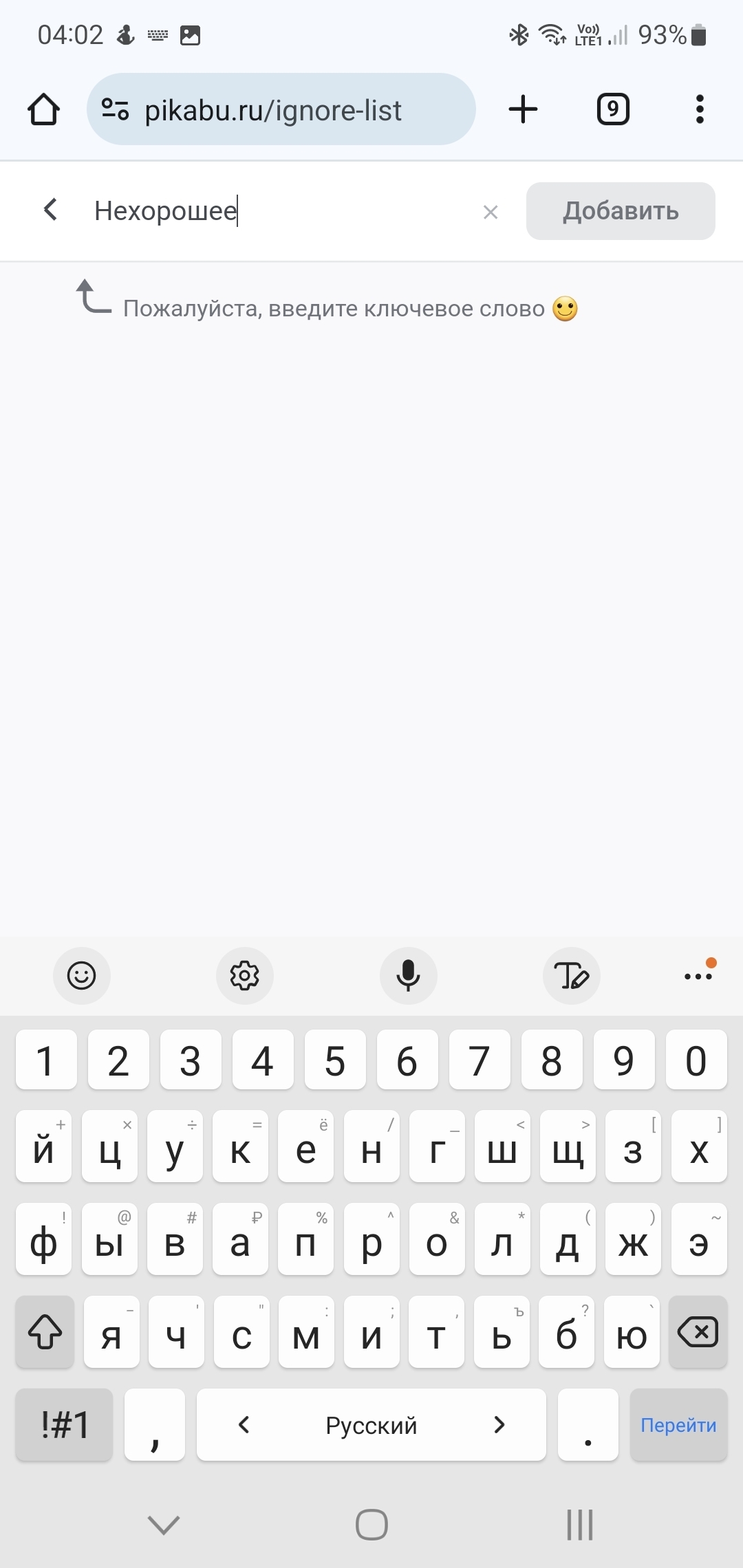The width and height of the screenshot is (743, 1568).
Task: Expand more keyboard toolbar options
Action: click(x=699, y=975)
